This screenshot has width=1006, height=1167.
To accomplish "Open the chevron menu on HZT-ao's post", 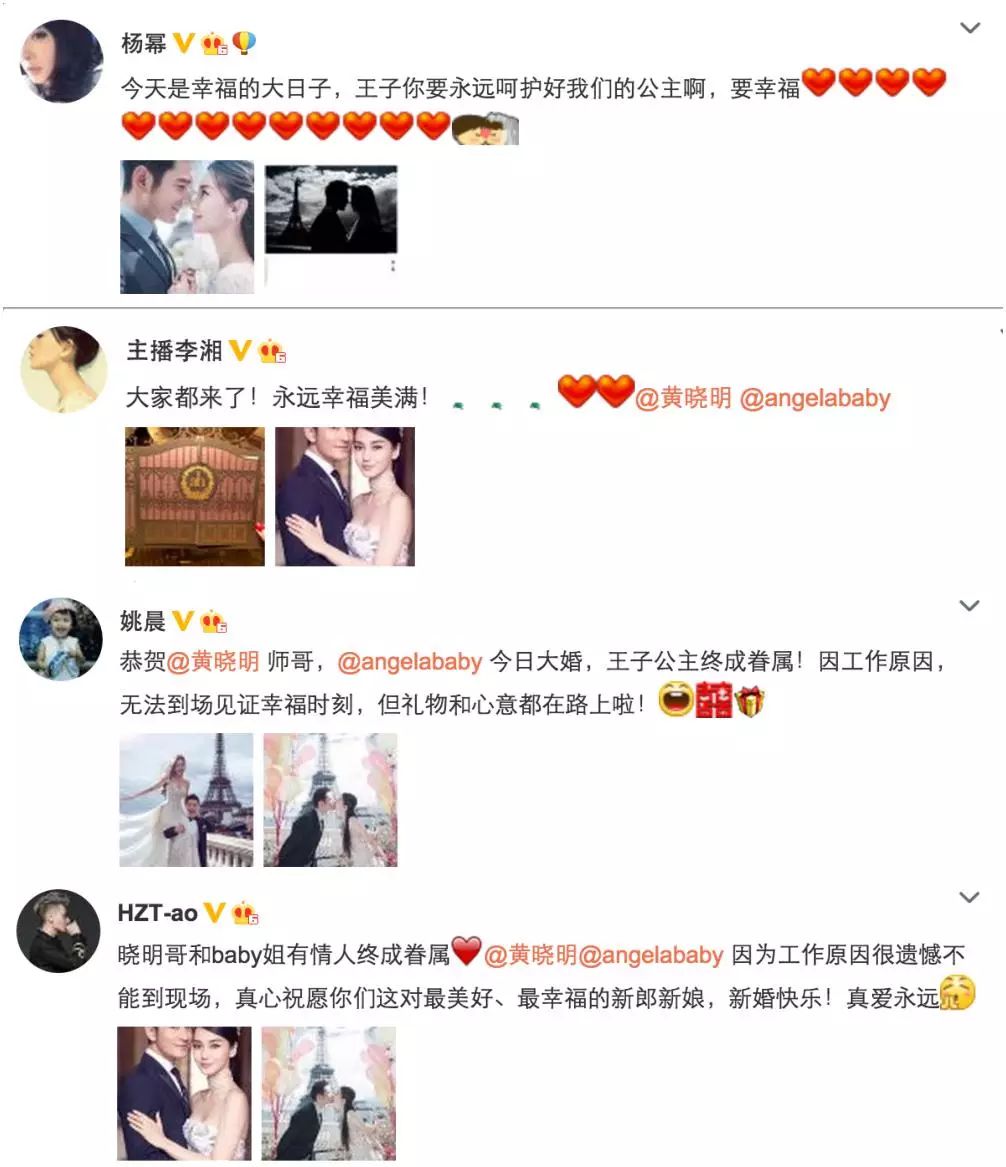I will [x=968, y=897].
